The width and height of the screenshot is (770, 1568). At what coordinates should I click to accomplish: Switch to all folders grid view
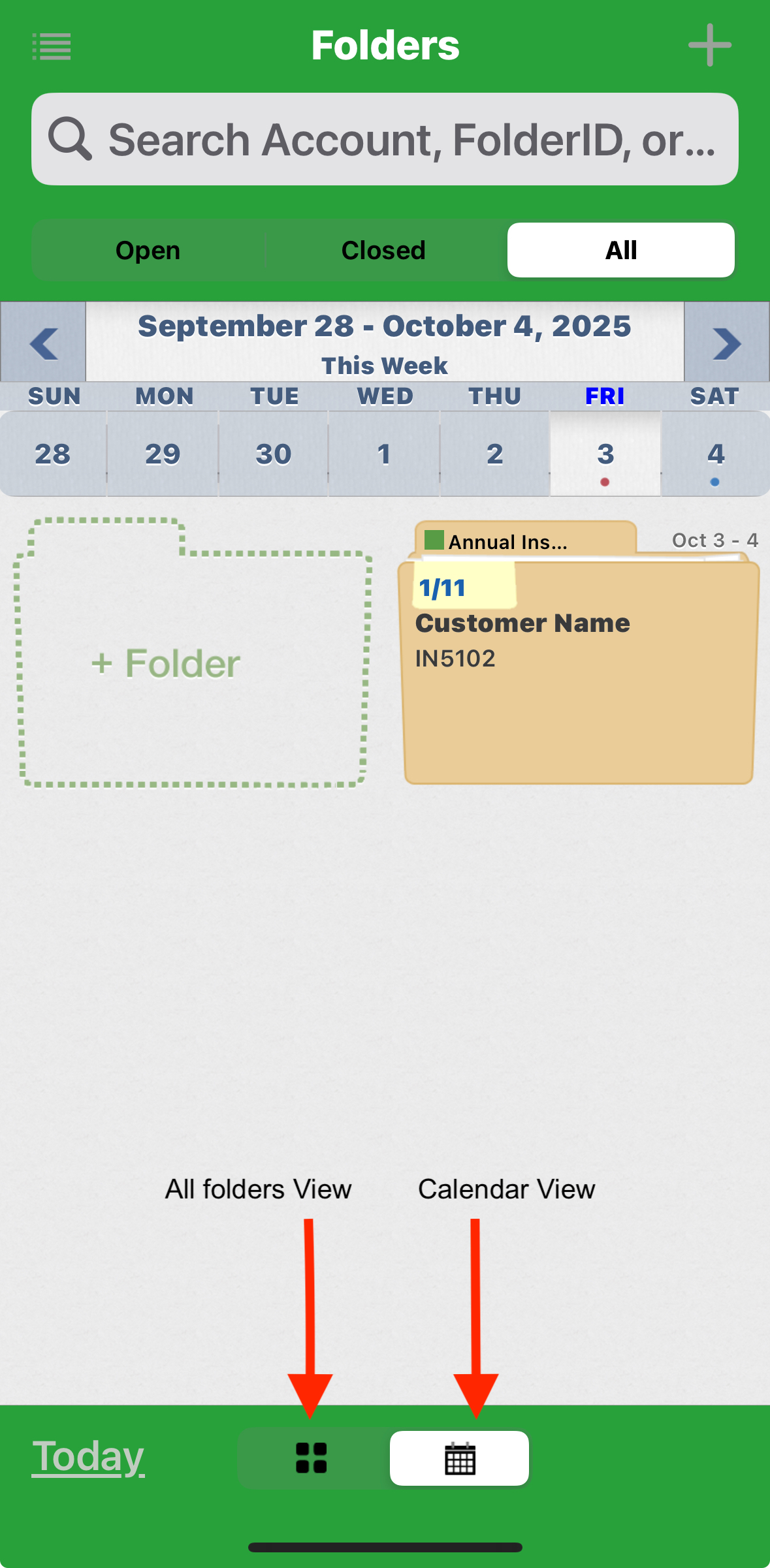(x=312, y=1458)
